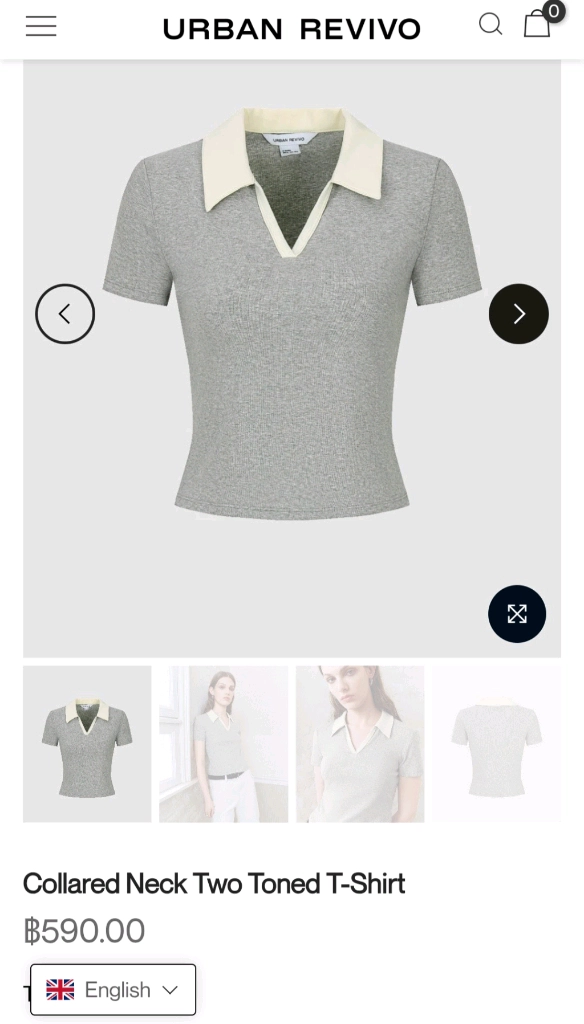
Task: Select the close-up model thumbnail
Action: [360, 744]
